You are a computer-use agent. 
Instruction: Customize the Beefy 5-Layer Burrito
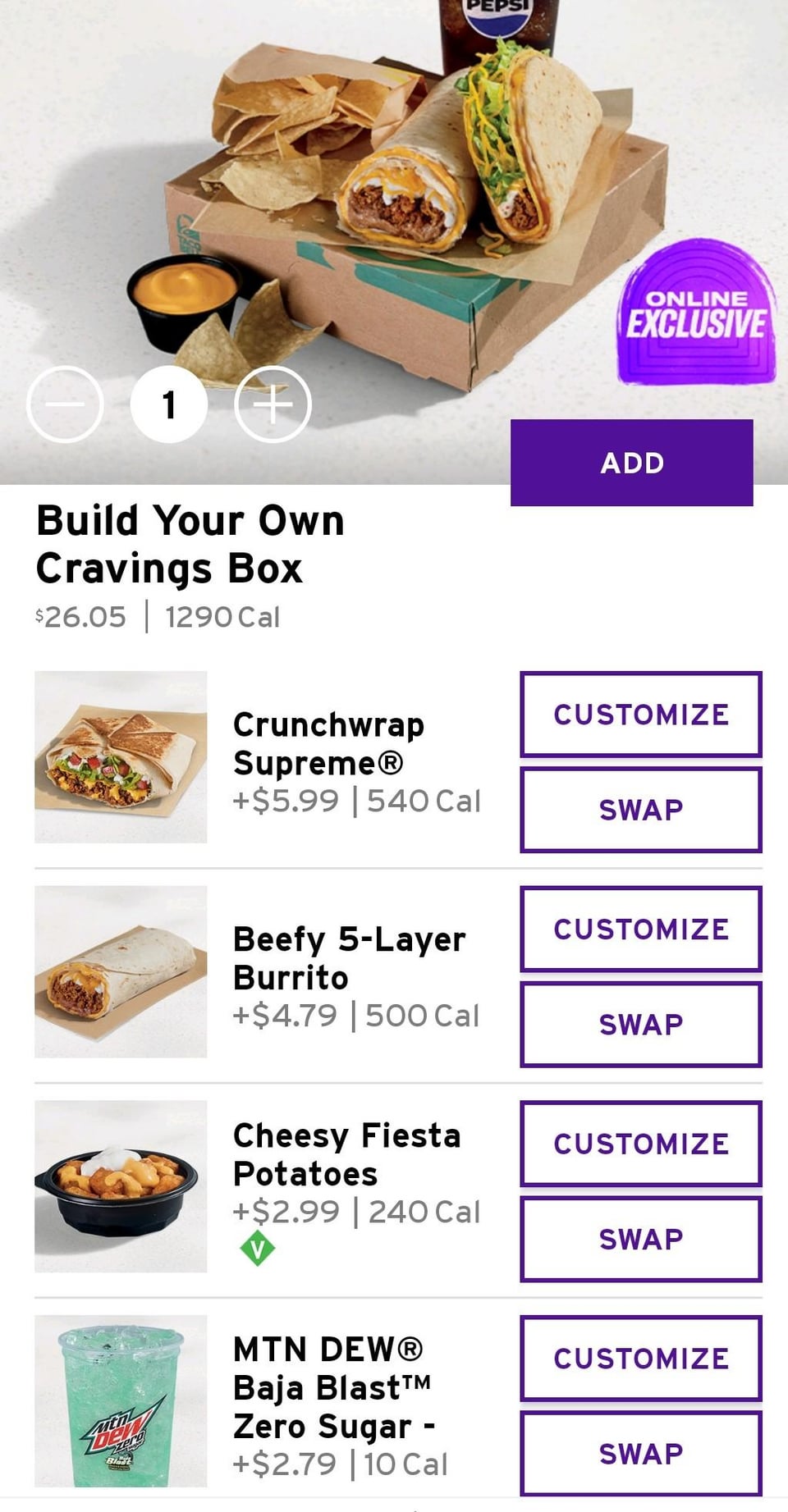coord(641,929)
